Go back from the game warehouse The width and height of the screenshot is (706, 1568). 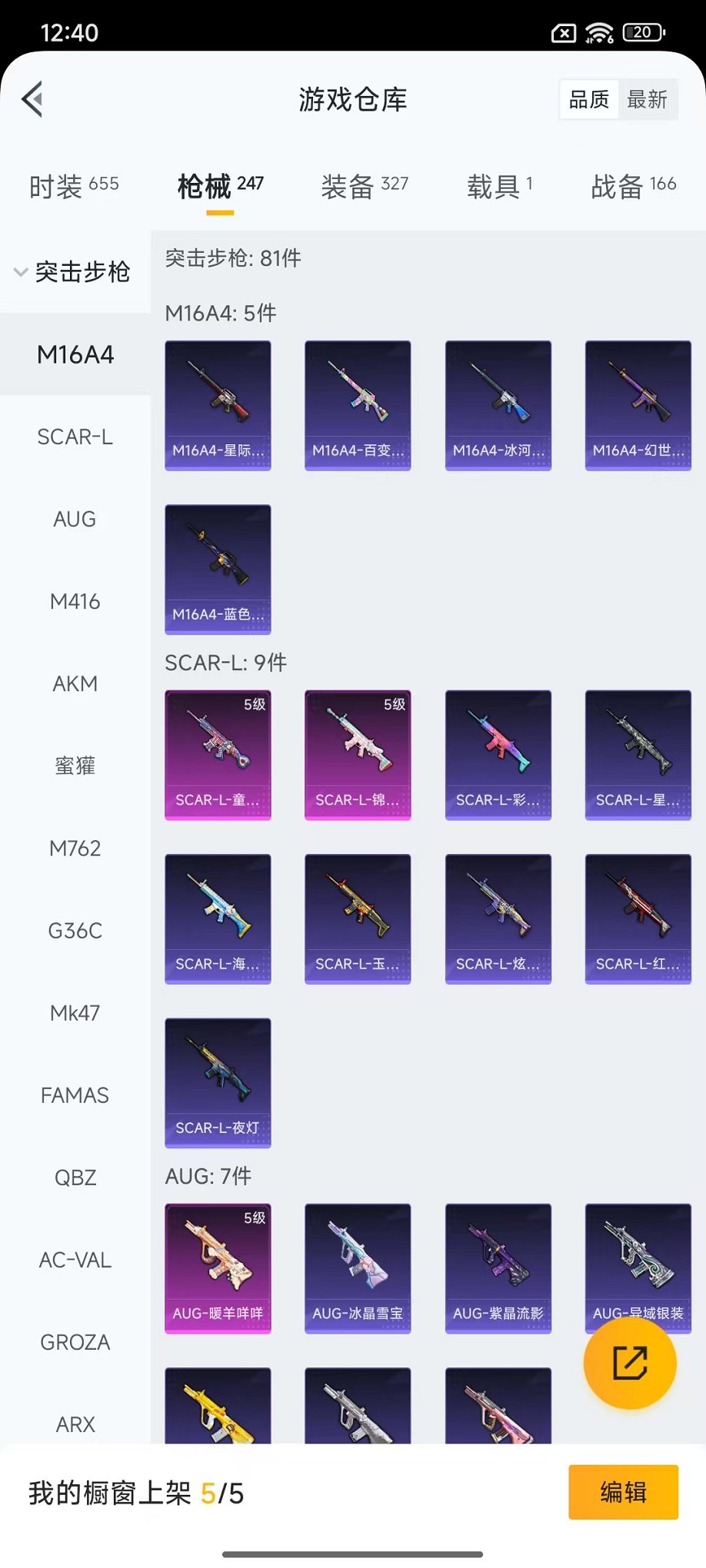pos(32,99)
